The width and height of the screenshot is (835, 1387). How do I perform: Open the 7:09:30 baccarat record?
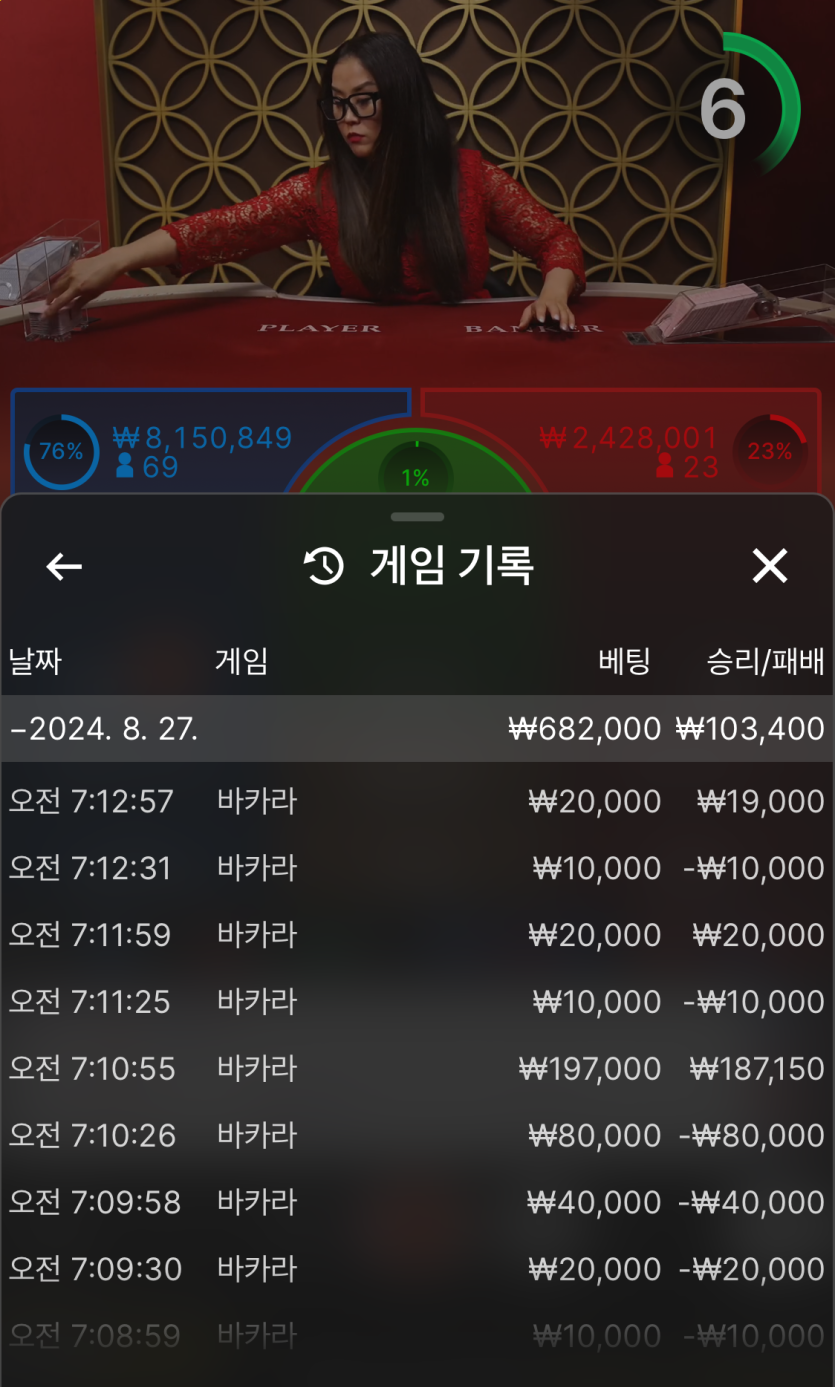coord(417,1269)
